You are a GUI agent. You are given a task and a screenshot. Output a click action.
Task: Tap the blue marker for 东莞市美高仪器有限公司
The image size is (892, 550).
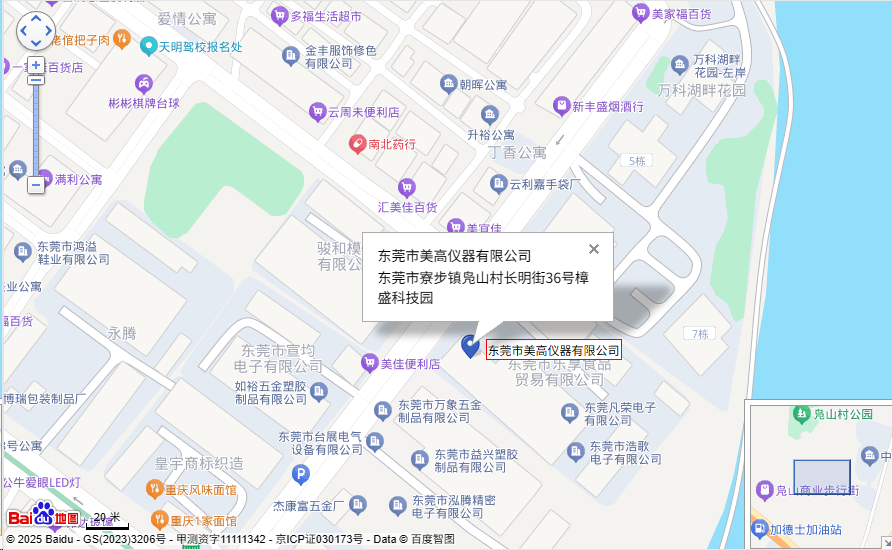point(470,346)
